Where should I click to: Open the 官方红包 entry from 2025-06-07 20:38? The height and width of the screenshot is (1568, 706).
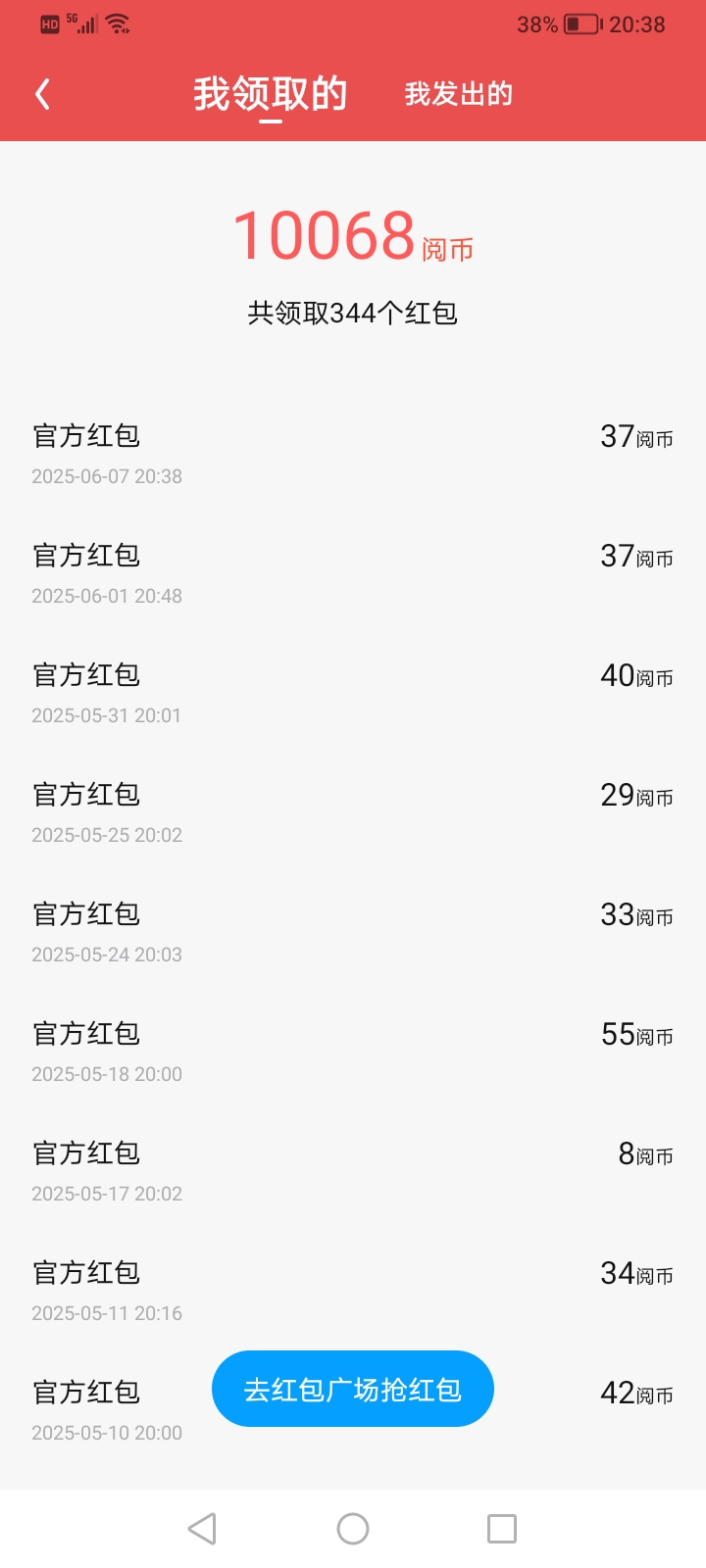[353, 455]
